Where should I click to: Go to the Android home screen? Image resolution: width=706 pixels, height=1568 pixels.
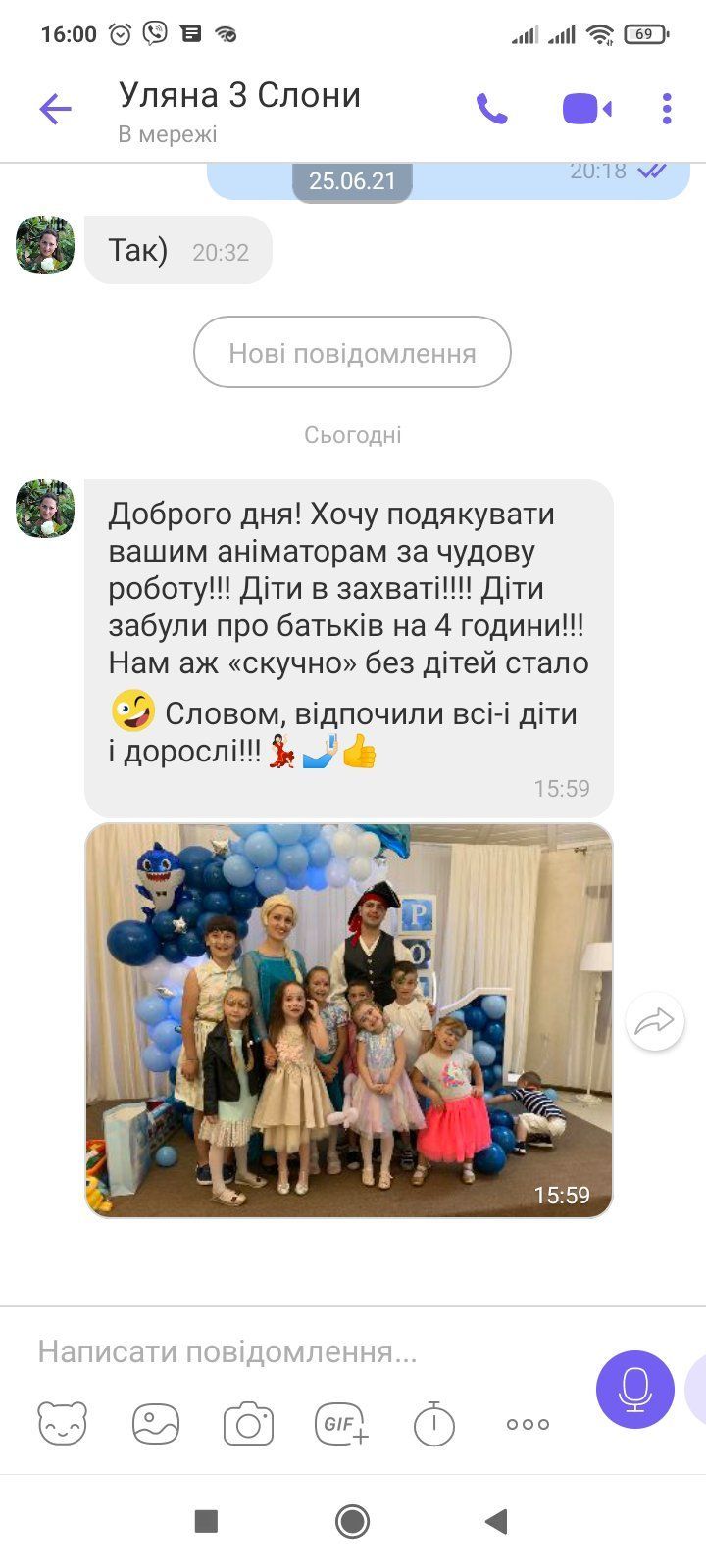(x=352, y=1521)
